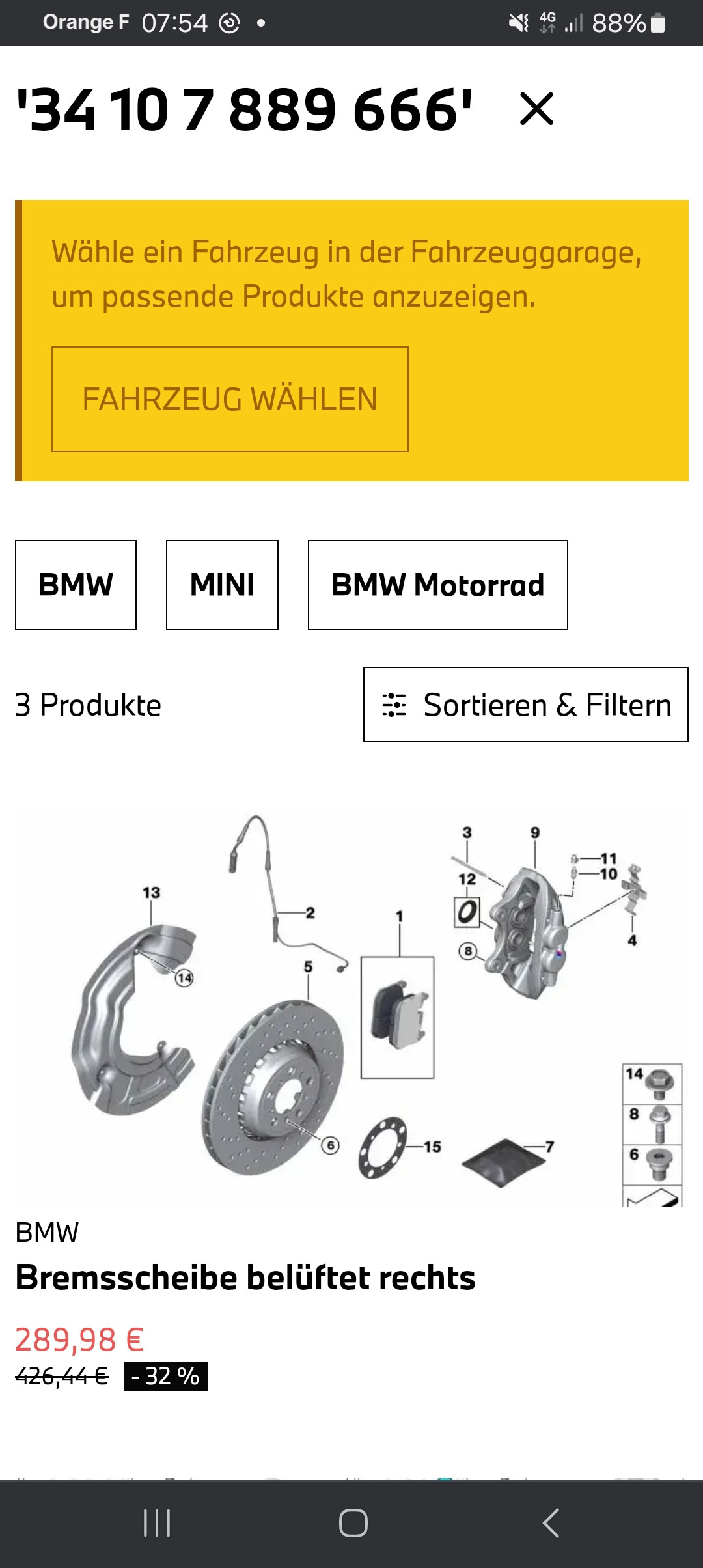Tap the FAHRZEUG WÄHLEN button
Viewport: 703px width, 1568px height.
point(230,399)
